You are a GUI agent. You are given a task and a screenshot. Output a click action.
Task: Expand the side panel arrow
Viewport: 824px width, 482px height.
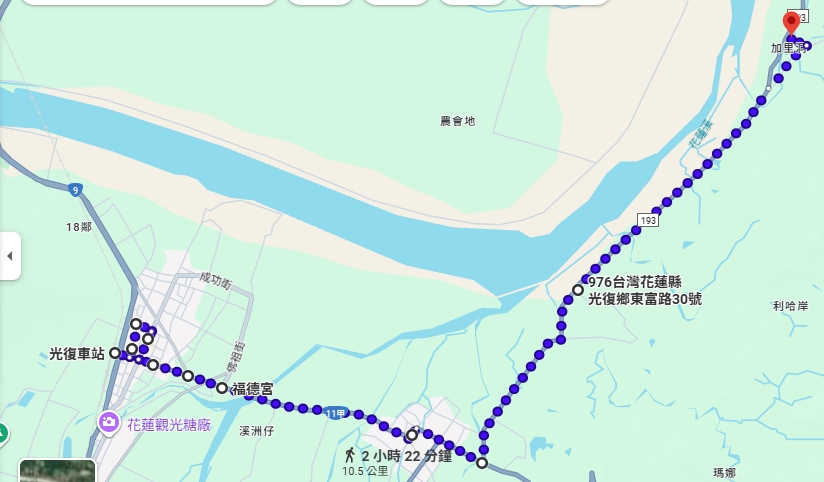pyautogui.click(x=9, y=256)
